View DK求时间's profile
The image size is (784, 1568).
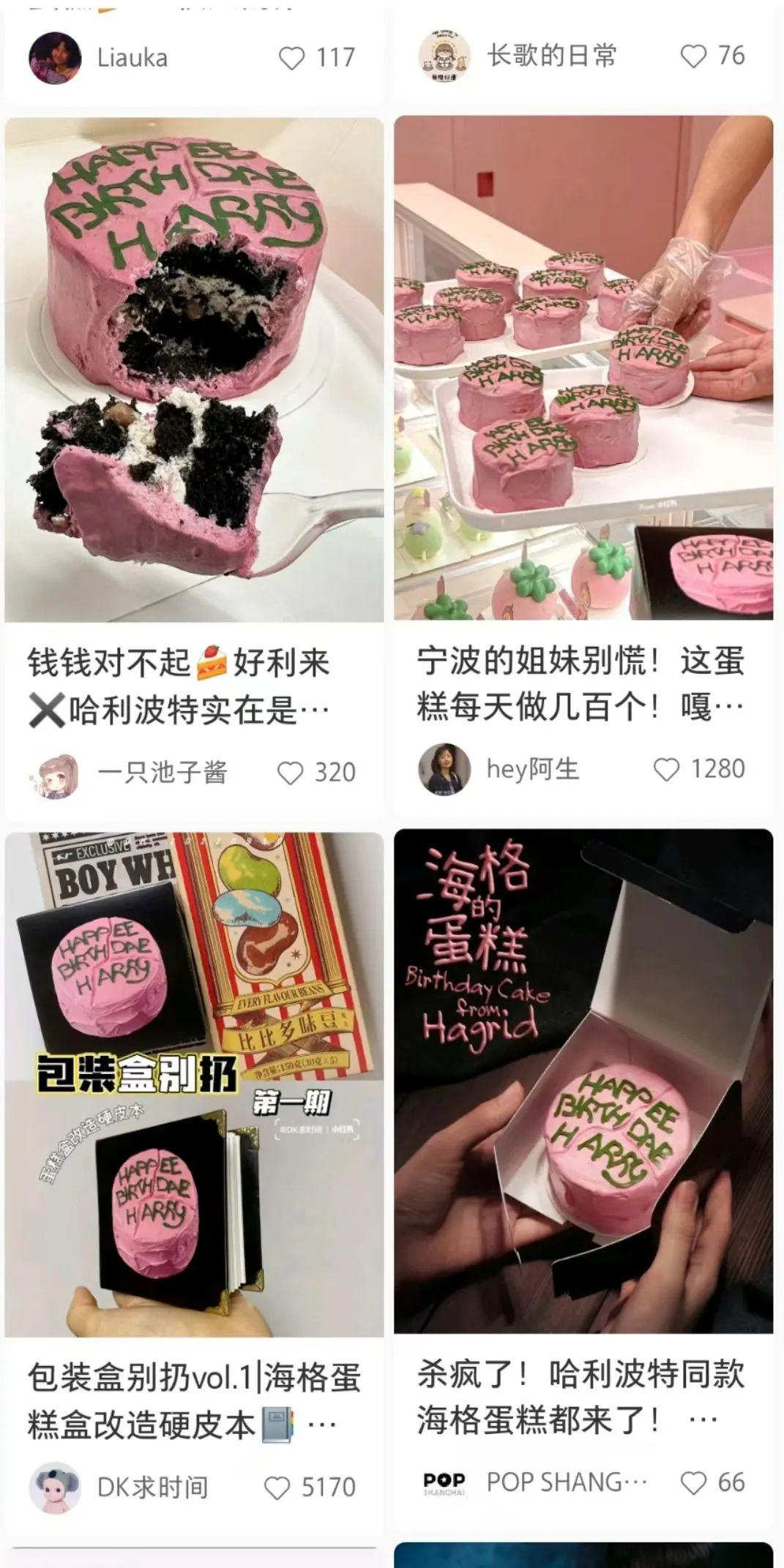tap(55, 1488)
